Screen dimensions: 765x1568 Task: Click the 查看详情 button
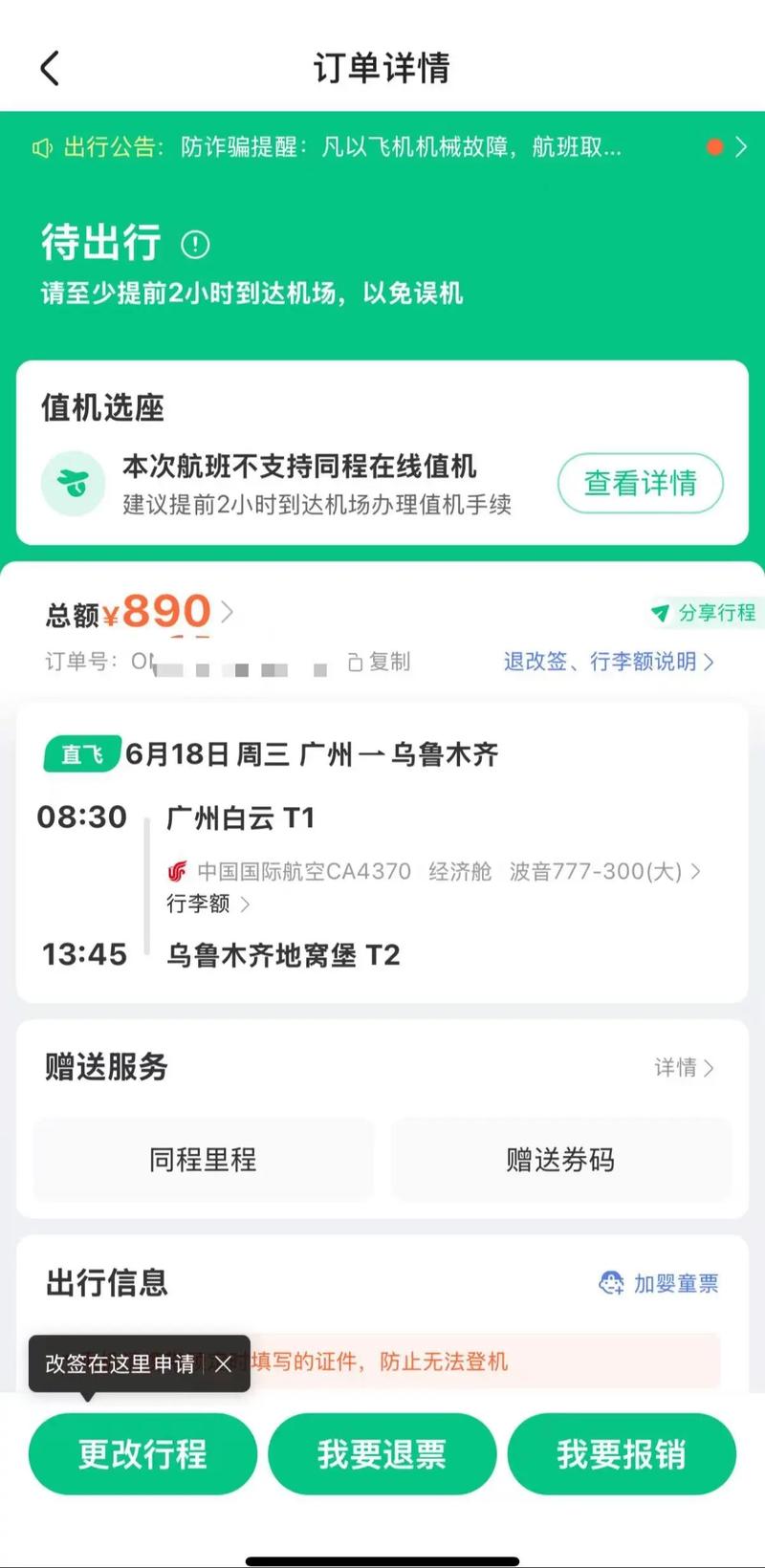coord(640,484)
